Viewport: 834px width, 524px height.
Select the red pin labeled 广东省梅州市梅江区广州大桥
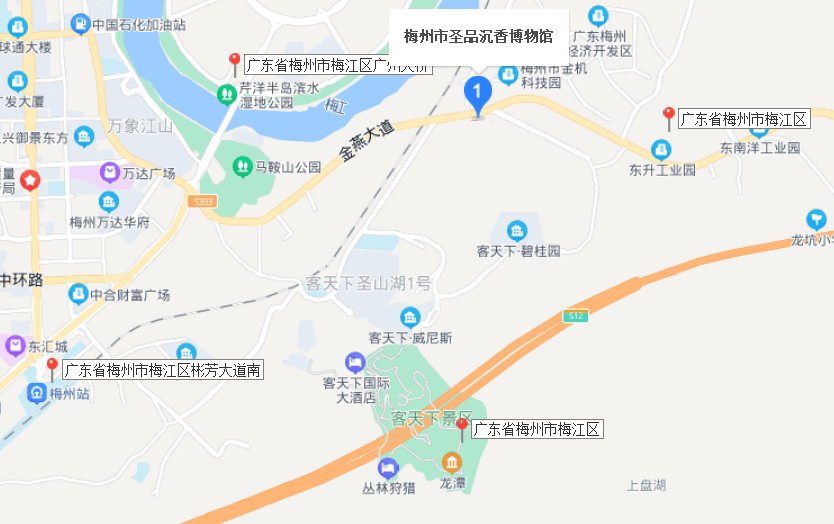[235, 64]
